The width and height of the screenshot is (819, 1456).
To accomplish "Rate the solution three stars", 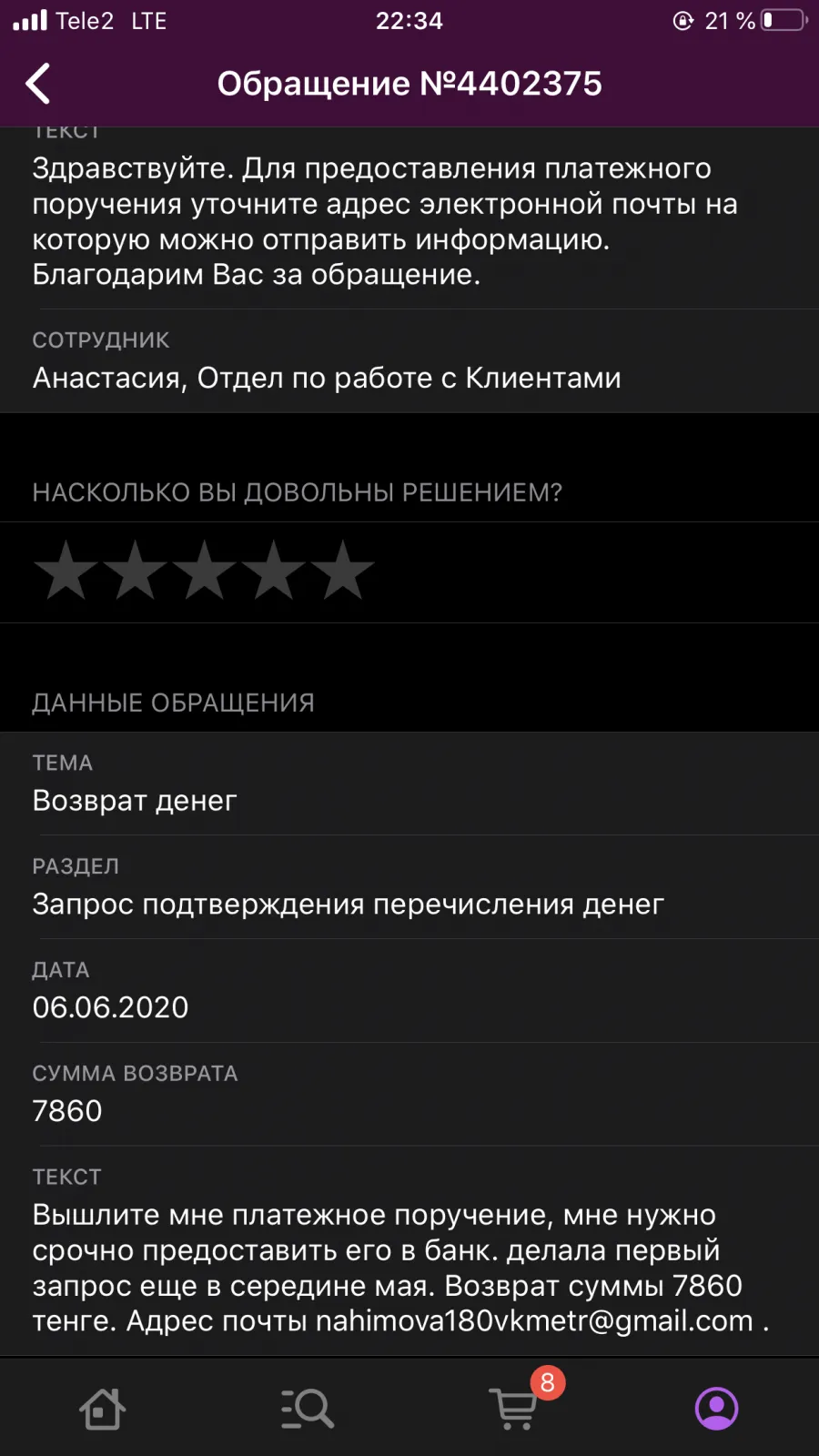I will (204, 571).
